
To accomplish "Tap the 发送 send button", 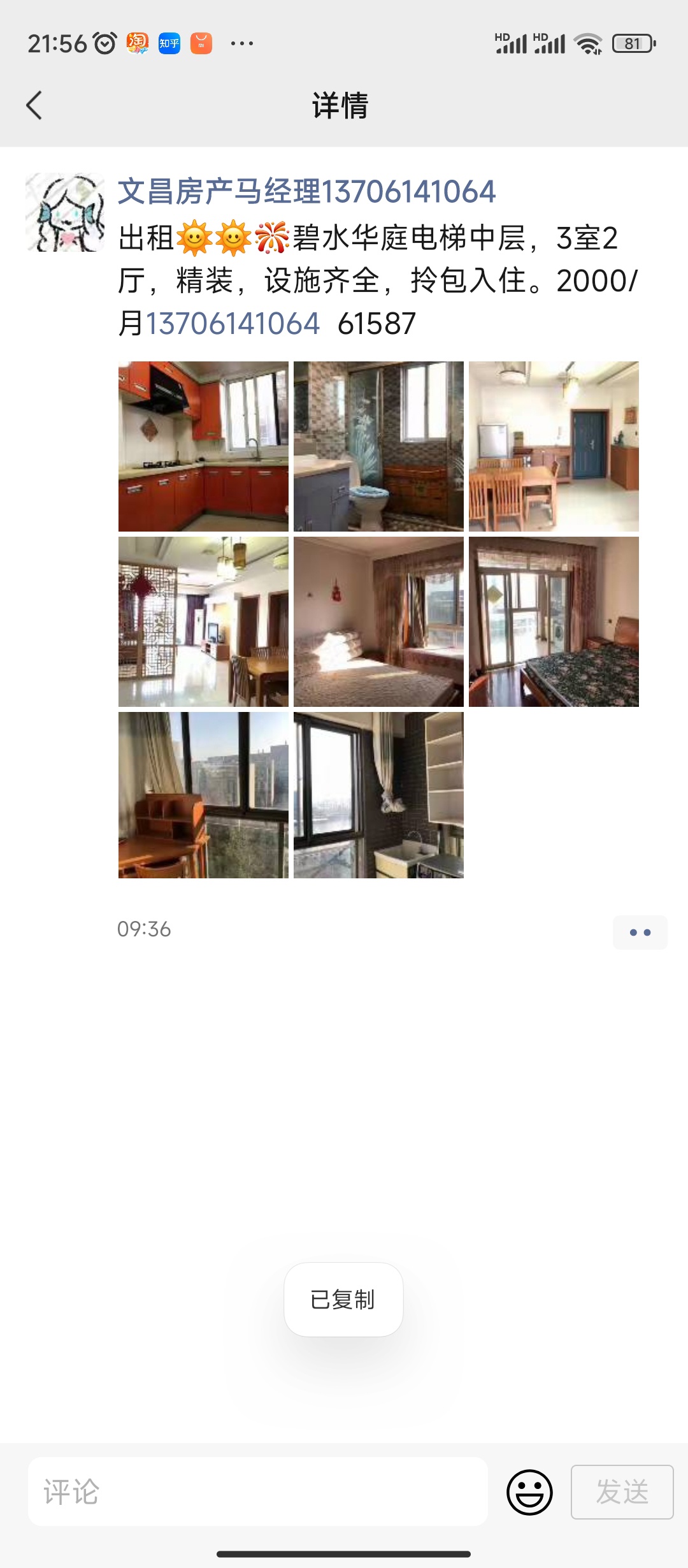I will point(622,1492).
